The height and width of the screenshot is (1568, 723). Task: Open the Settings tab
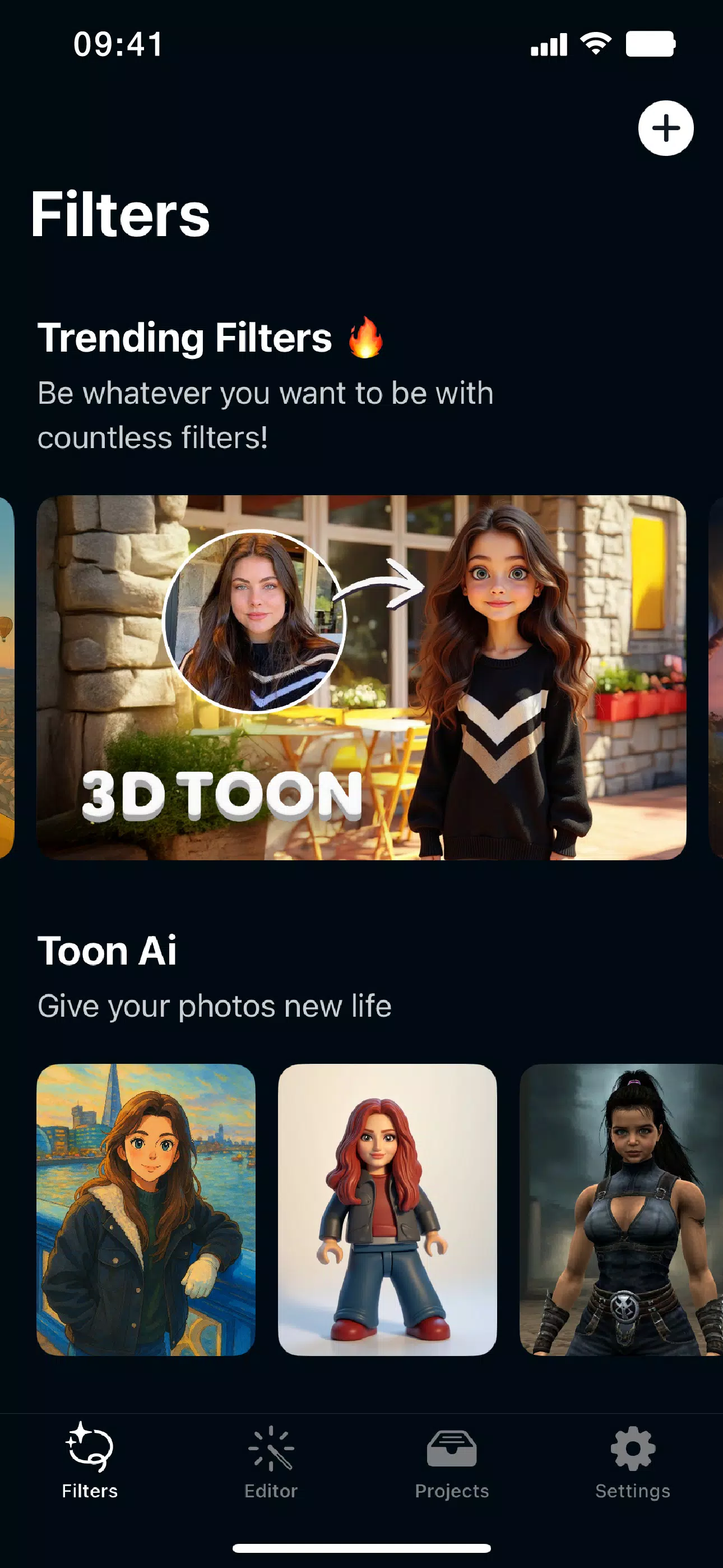pos(633,1461)
